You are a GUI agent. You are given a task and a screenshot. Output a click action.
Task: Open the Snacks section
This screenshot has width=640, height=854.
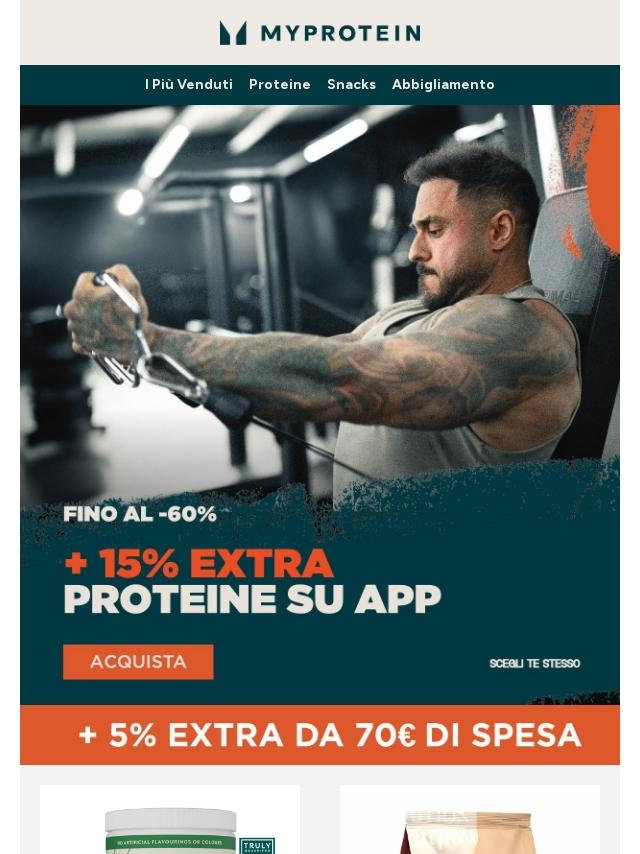(351, 85)
